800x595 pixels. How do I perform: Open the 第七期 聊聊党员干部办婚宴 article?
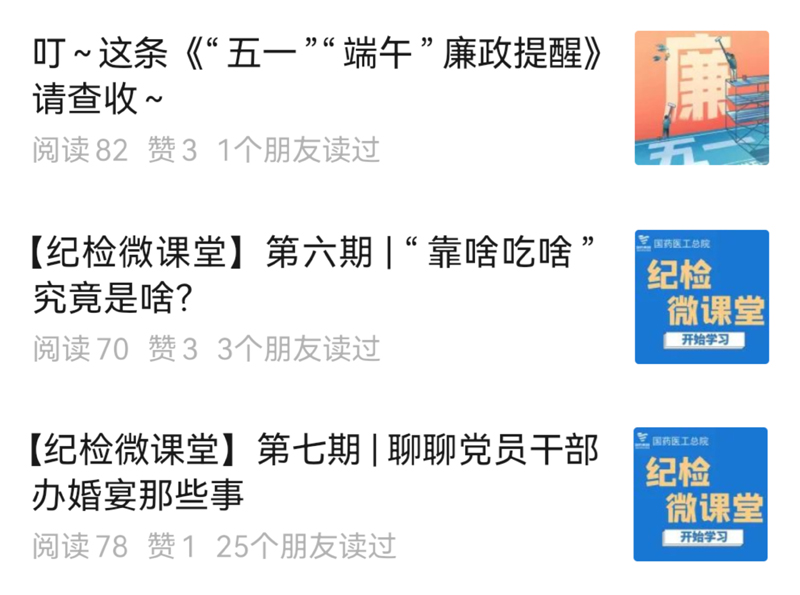(314, 471)
